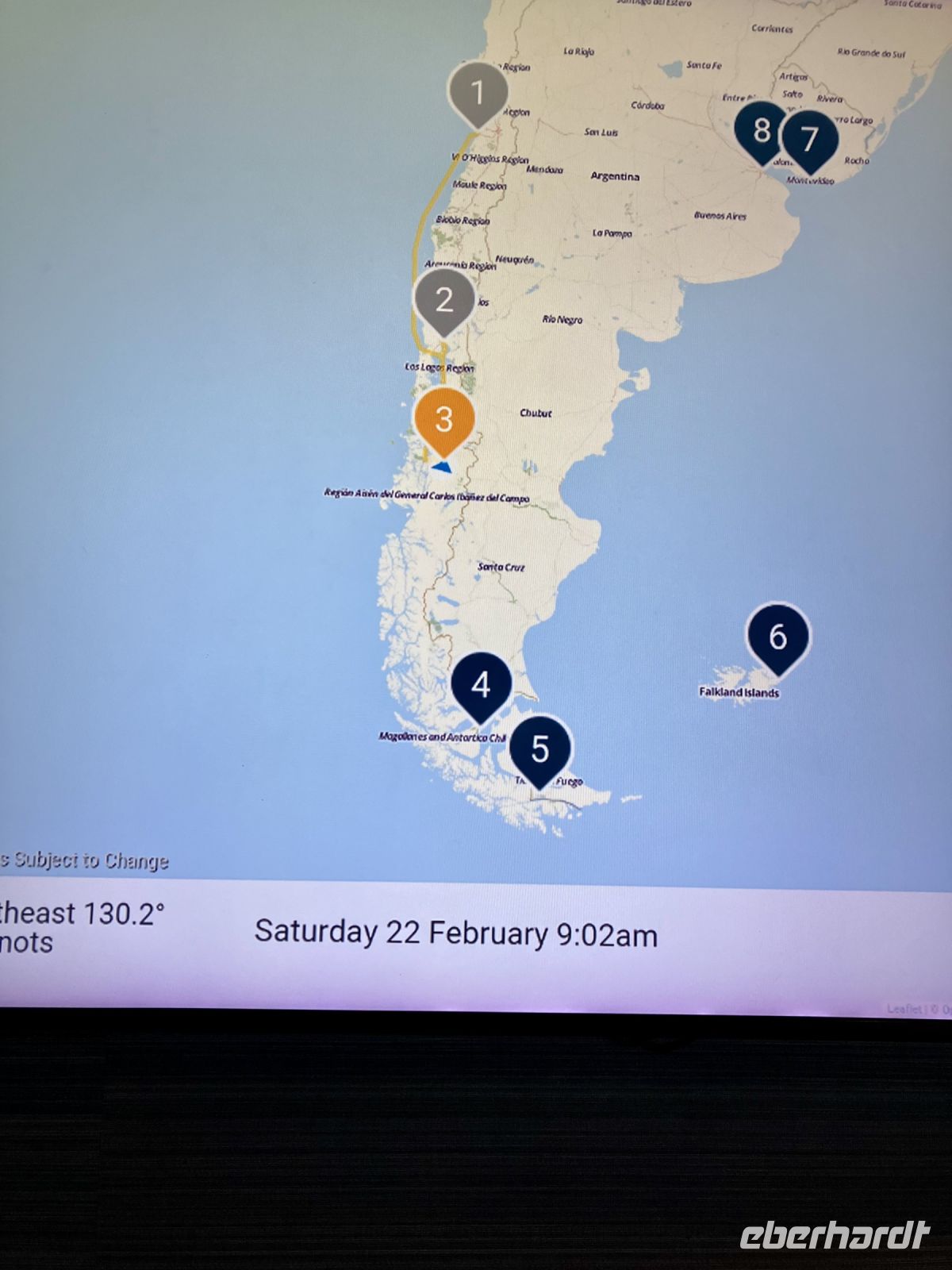Screen dimensions: 952x1270
Task: Tap port marker number 4
Action: (481, 683)
